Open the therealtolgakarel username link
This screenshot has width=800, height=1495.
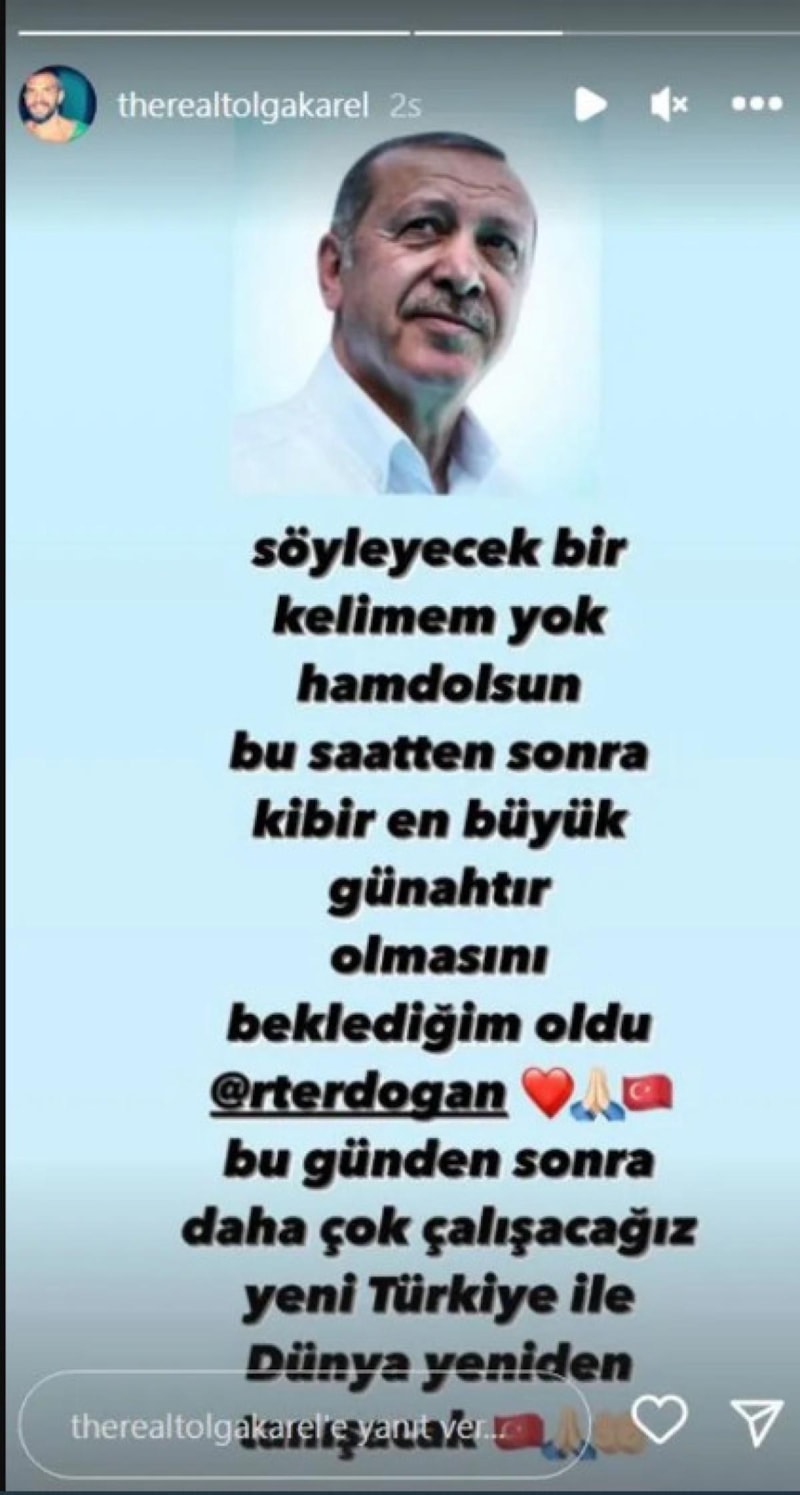[244, 105]
